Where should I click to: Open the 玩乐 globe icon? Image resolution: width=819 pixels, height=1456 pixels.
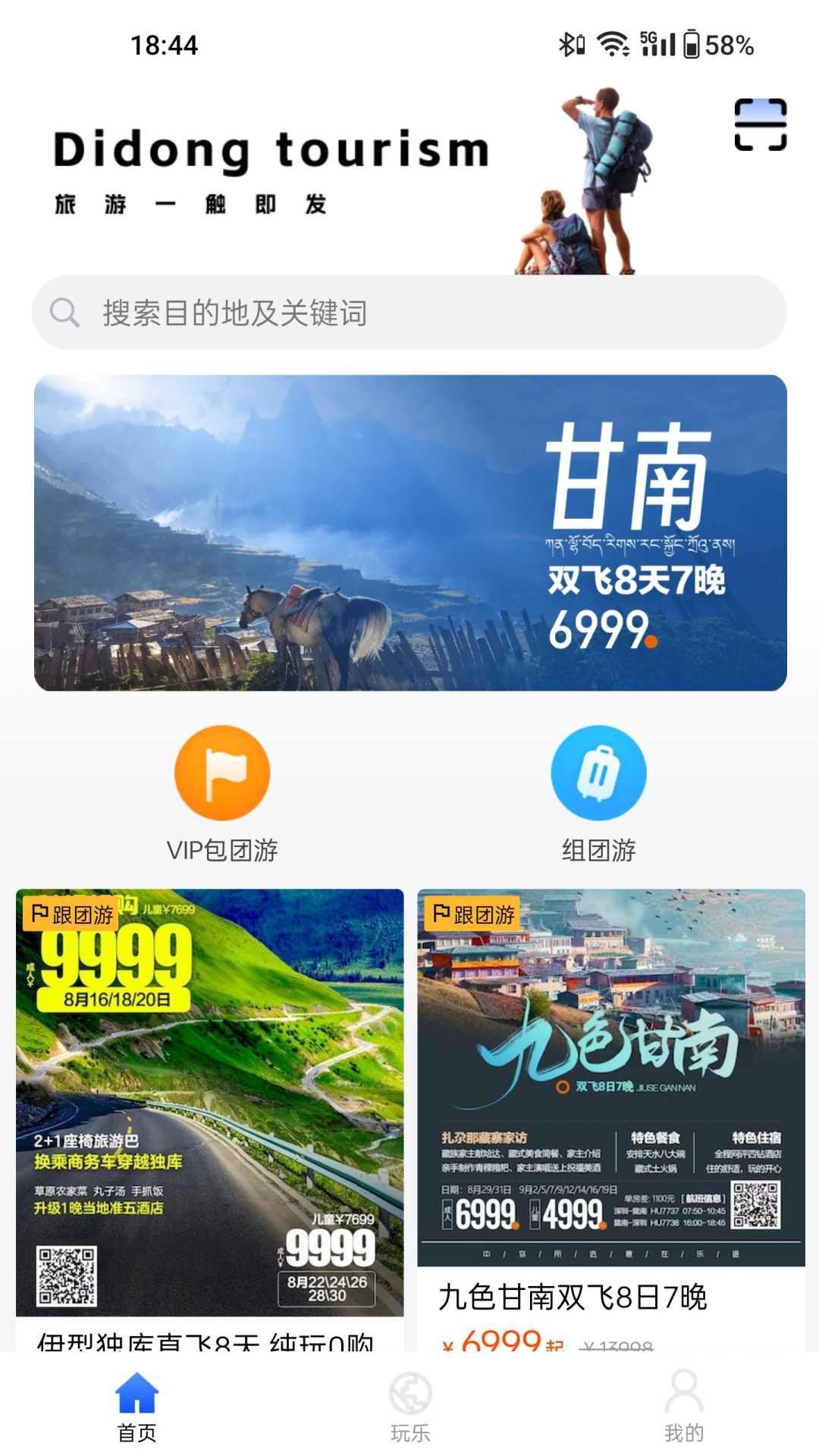click(x=409, y=1401)
